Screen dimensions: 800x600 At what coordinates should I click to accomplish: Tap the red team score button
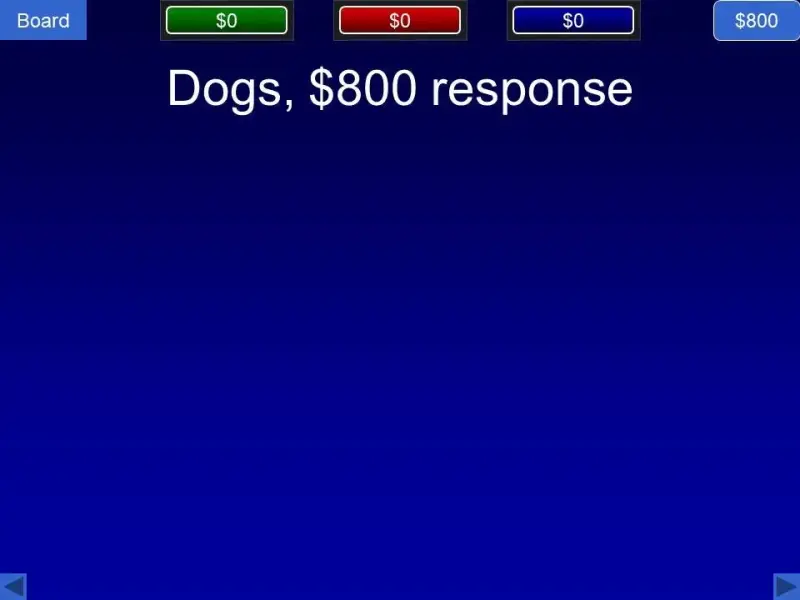pyautogui.click(x=400, y=20)
